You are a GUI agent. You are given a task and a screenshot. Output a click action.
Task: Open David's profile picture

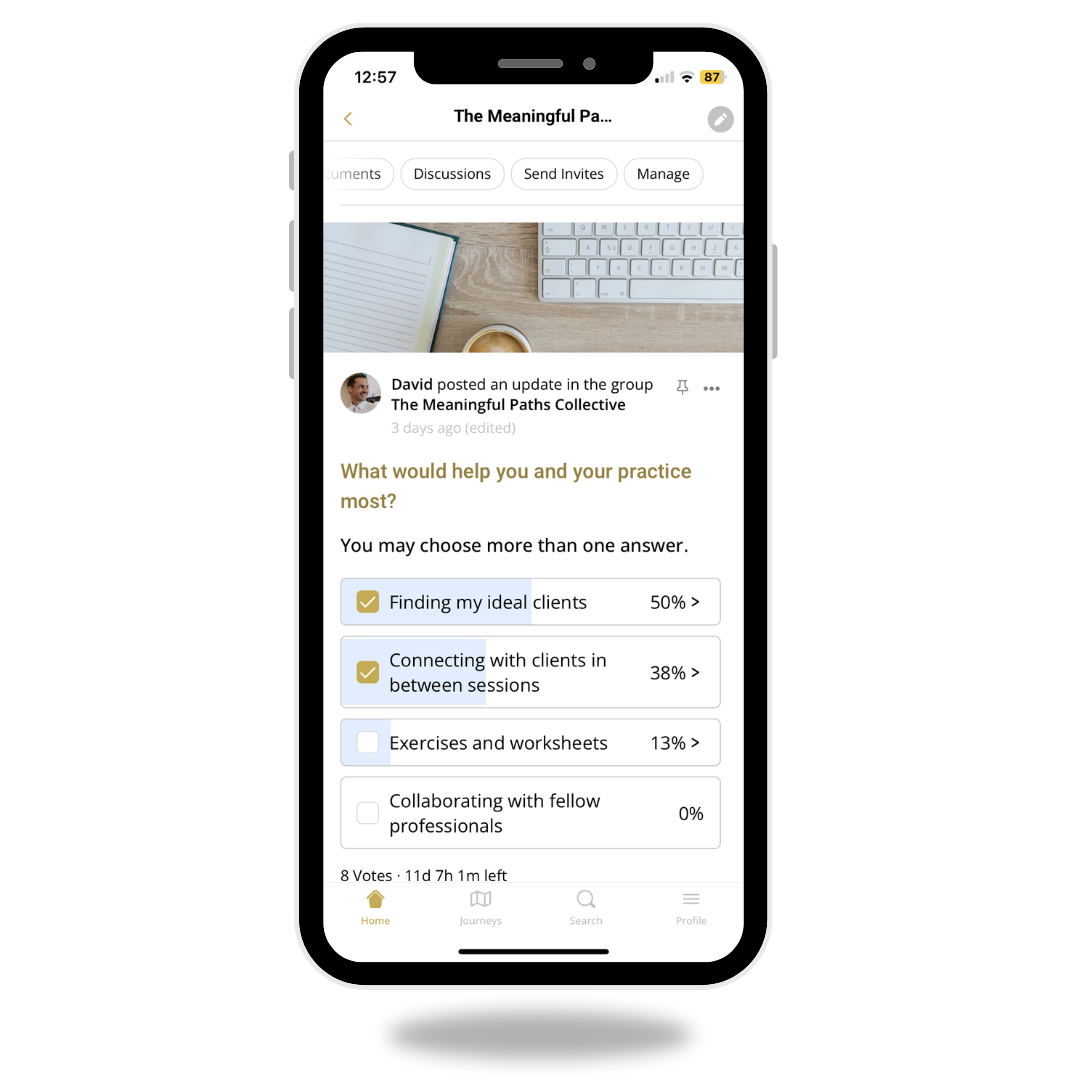pos(360,393)
